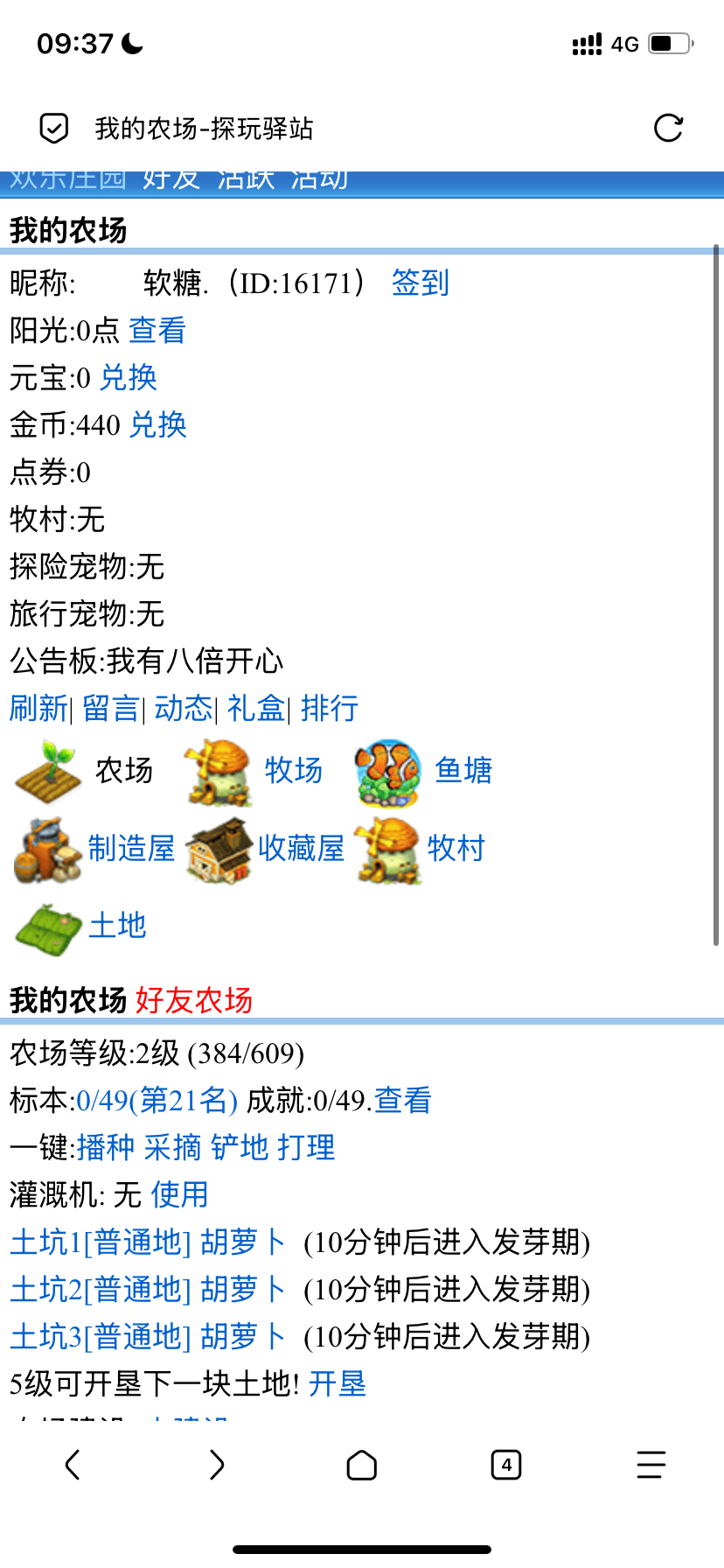Open the browser tabs switcher
This screenshot has height=1568, width=724.
coord(506,1465)
